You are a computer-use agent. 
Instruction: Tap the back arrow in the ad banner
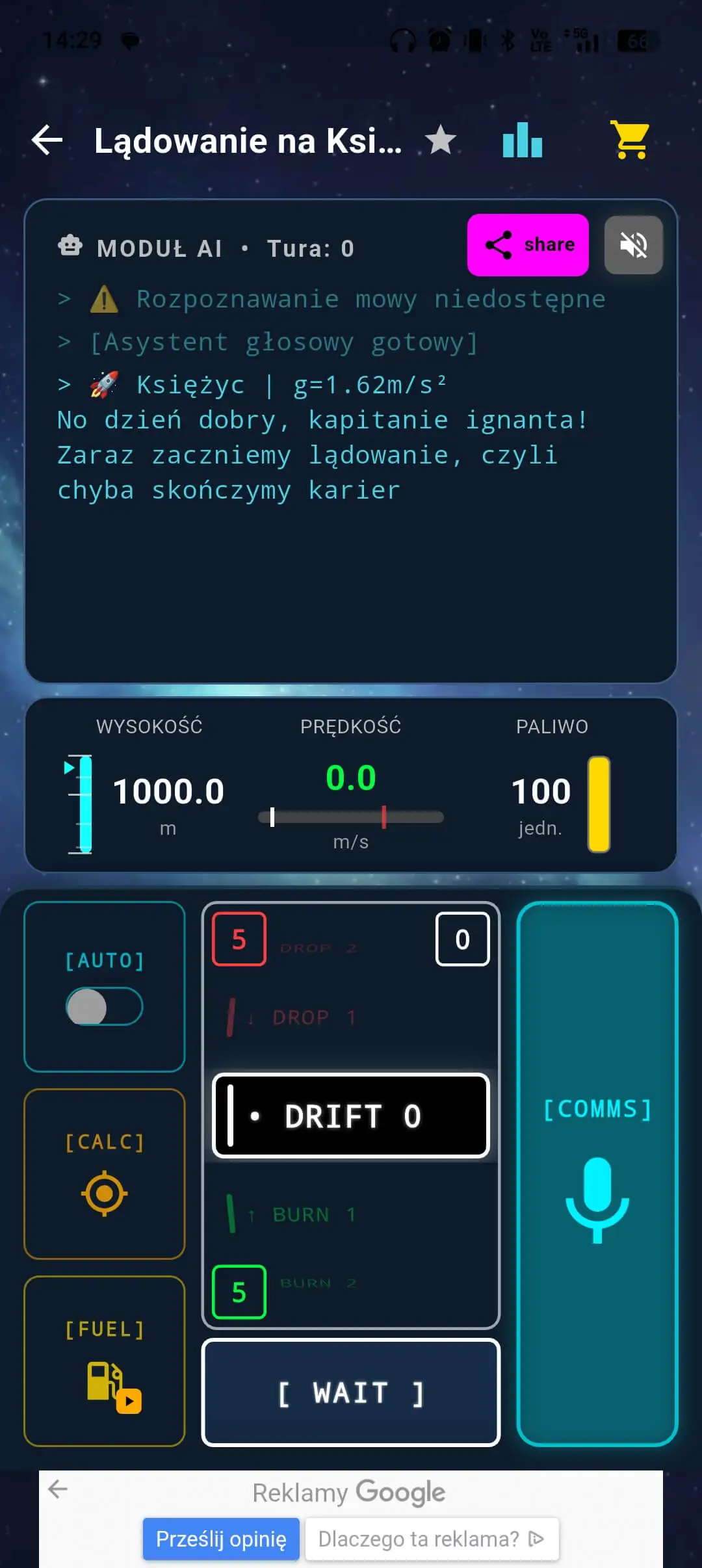[x=58, y=1489]
